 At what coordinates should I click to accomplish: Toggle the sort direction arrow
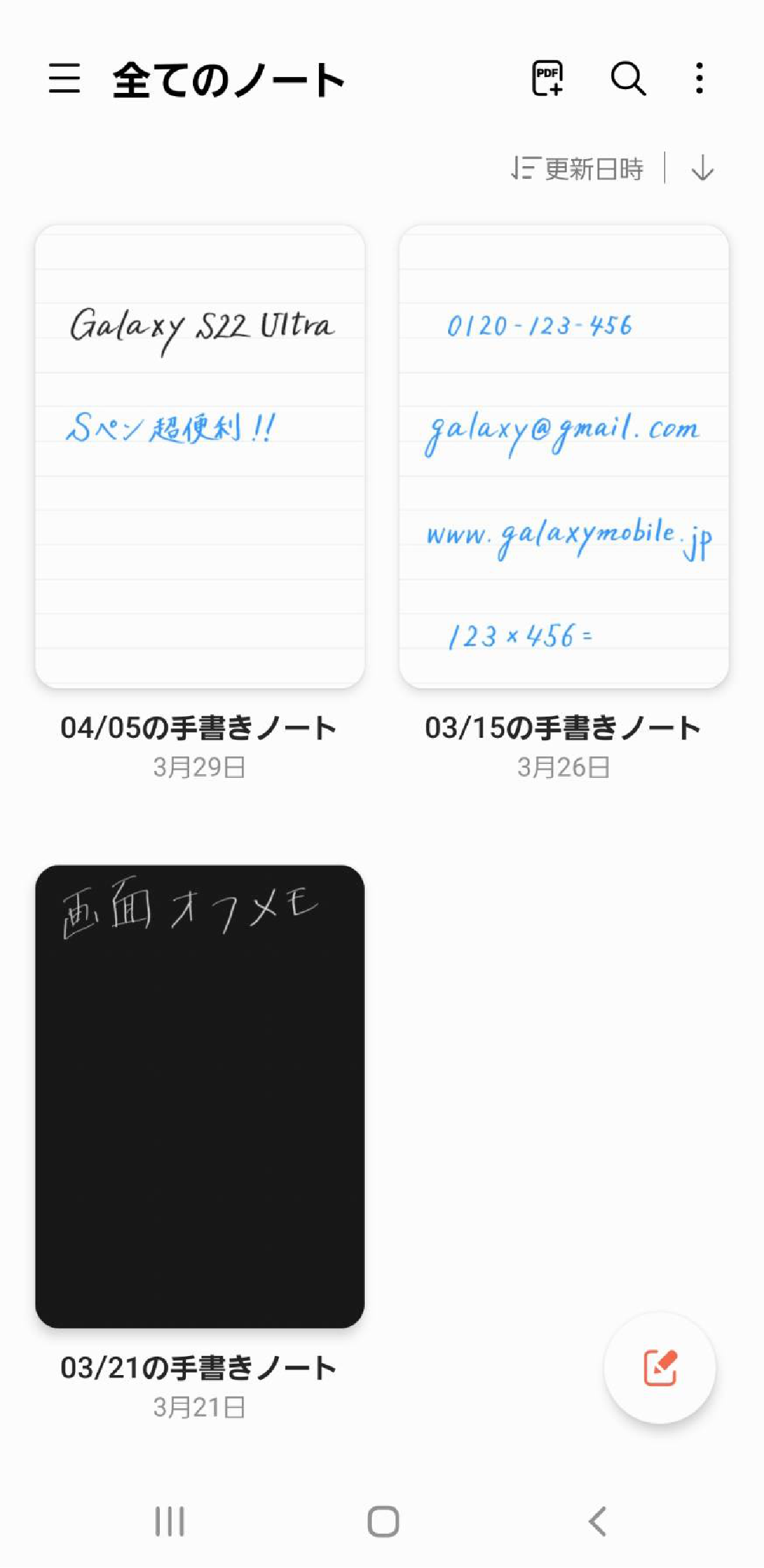(702, 169)
